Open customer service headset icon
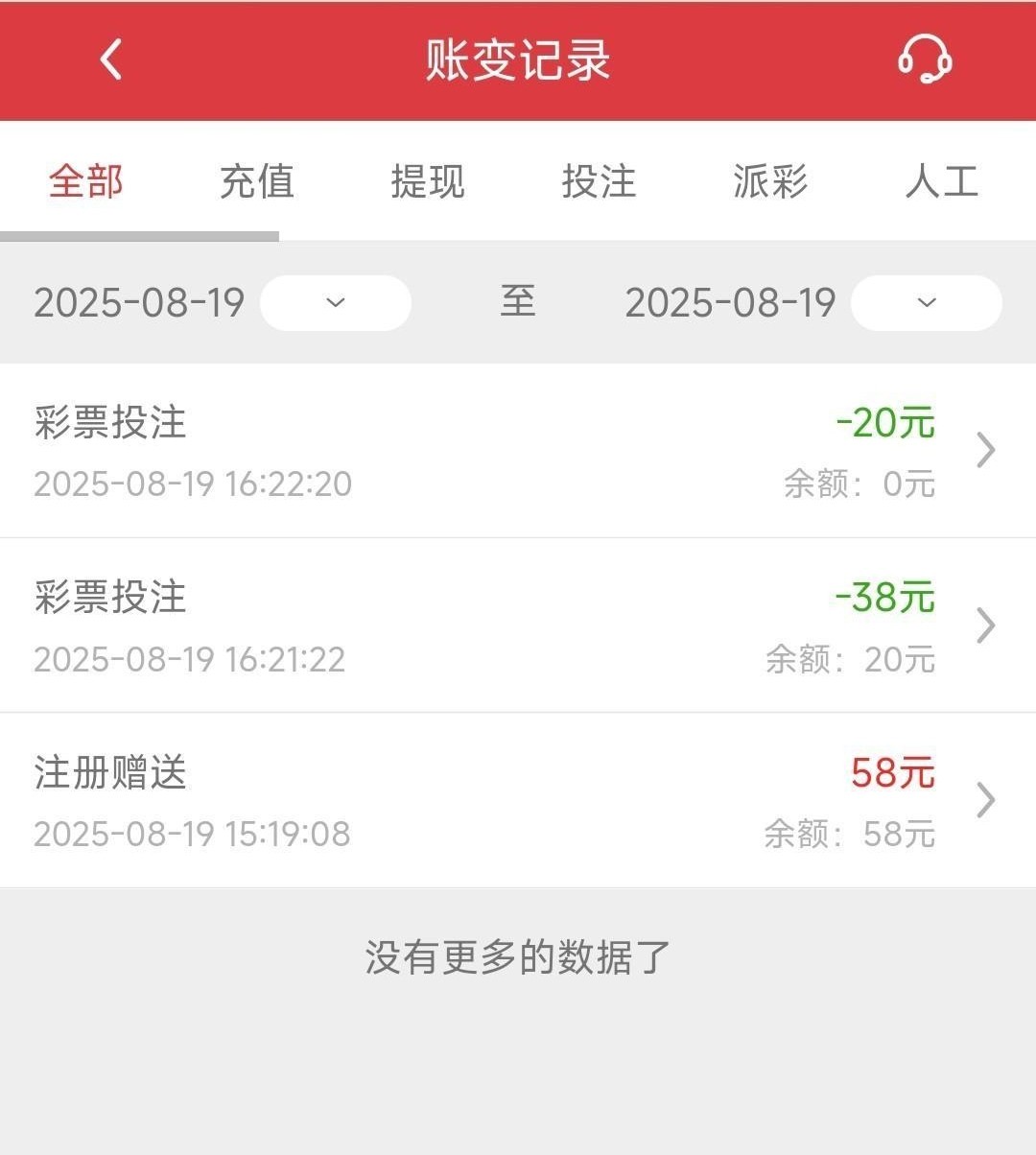The height and width of the screenshot is (1155, 1036). tap(924, 59)
